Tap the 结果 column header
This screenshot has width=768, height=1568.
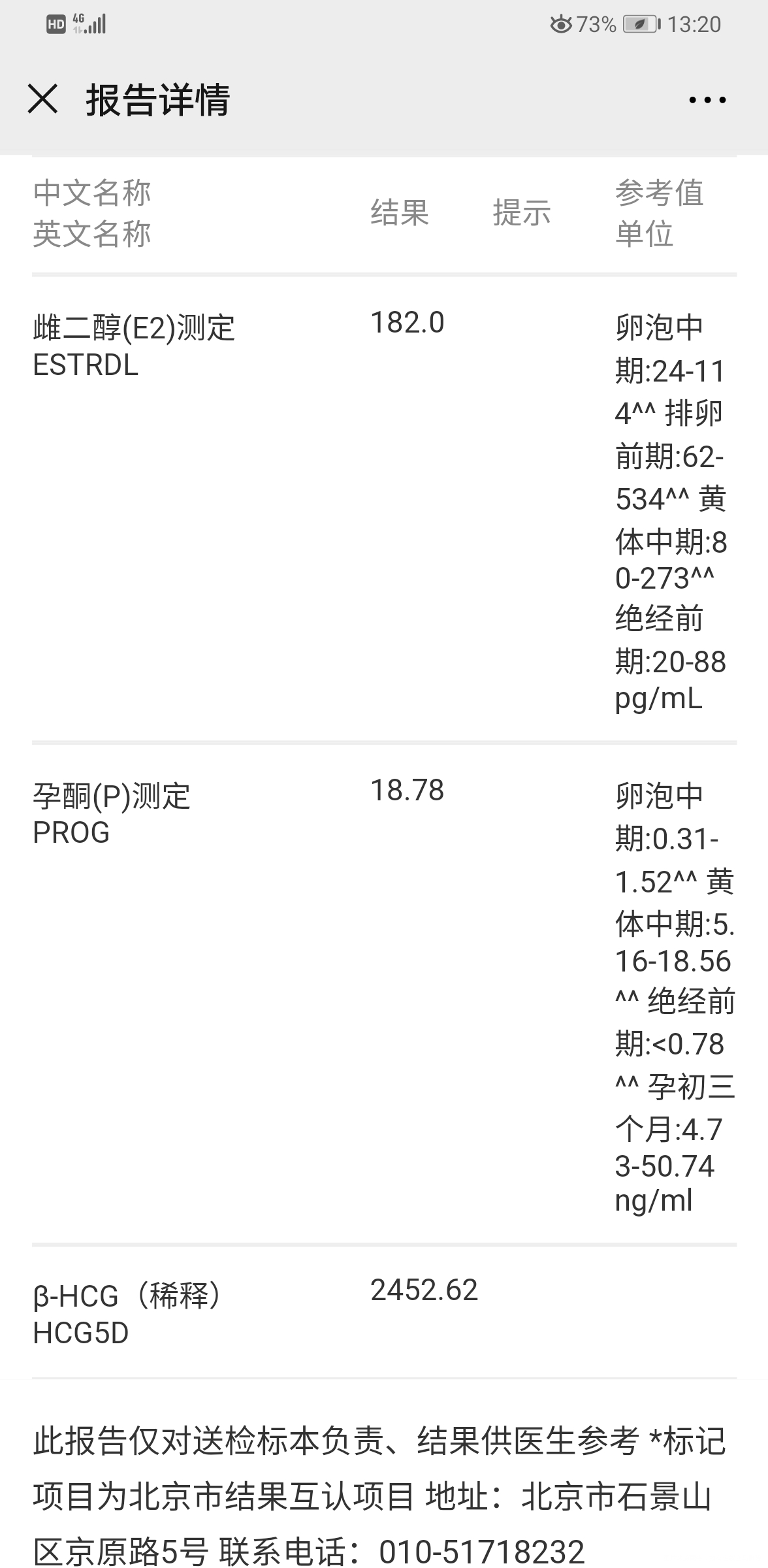coord(397,213)
